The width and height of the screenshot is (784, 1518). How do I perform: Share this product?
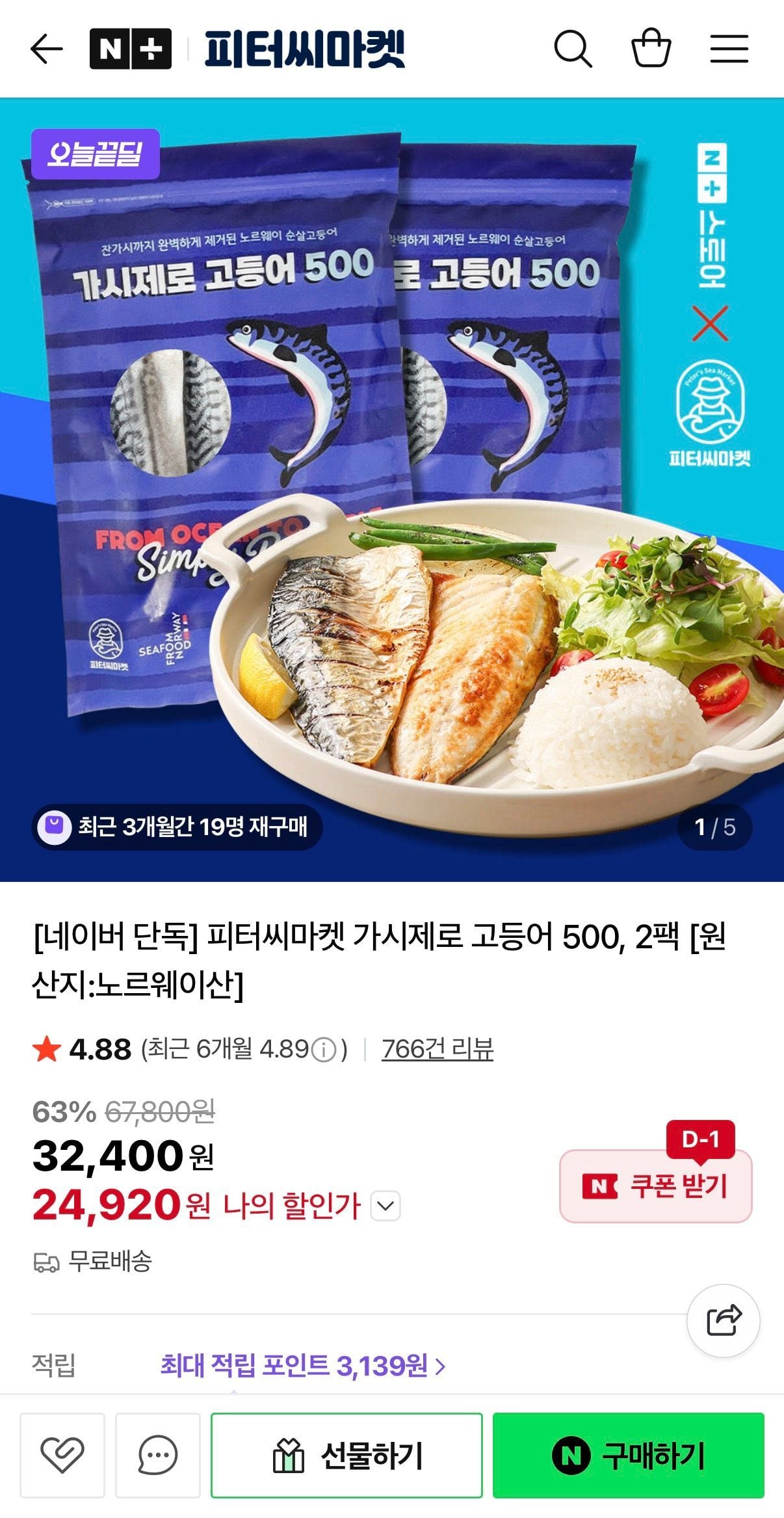click(724, 1320)
